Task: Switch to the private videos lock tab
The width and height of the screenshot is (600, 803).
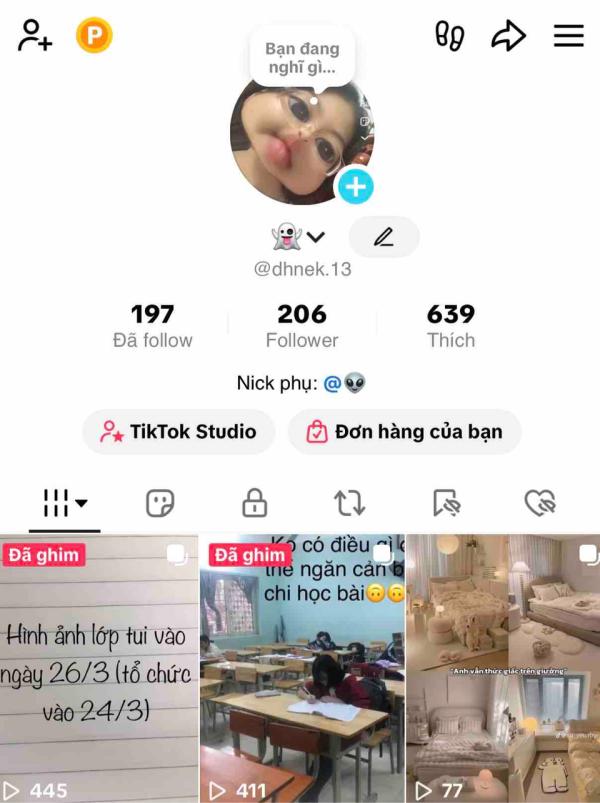Action: [255, 503]
